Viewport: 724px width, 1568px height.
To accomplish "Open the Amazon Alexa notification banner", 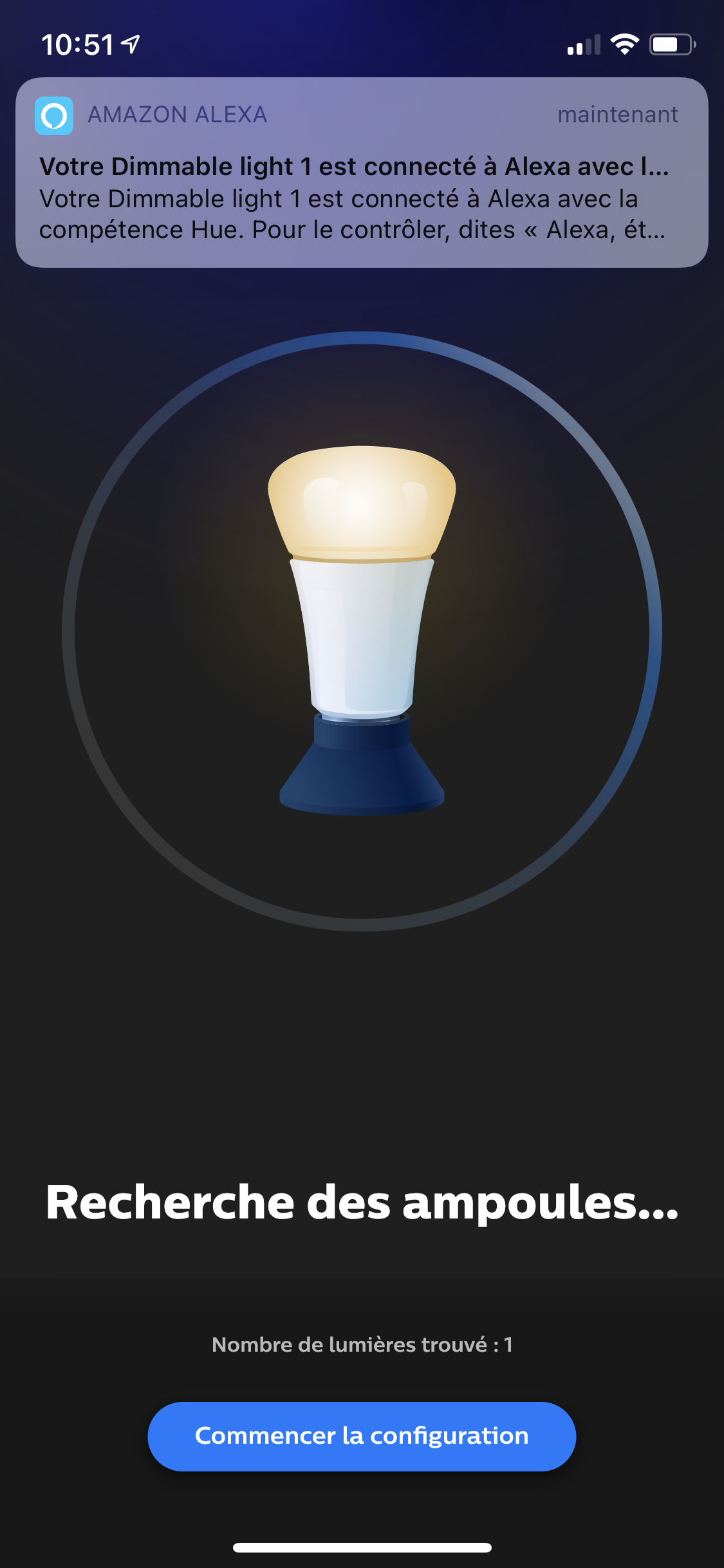I will coord(362,173).
